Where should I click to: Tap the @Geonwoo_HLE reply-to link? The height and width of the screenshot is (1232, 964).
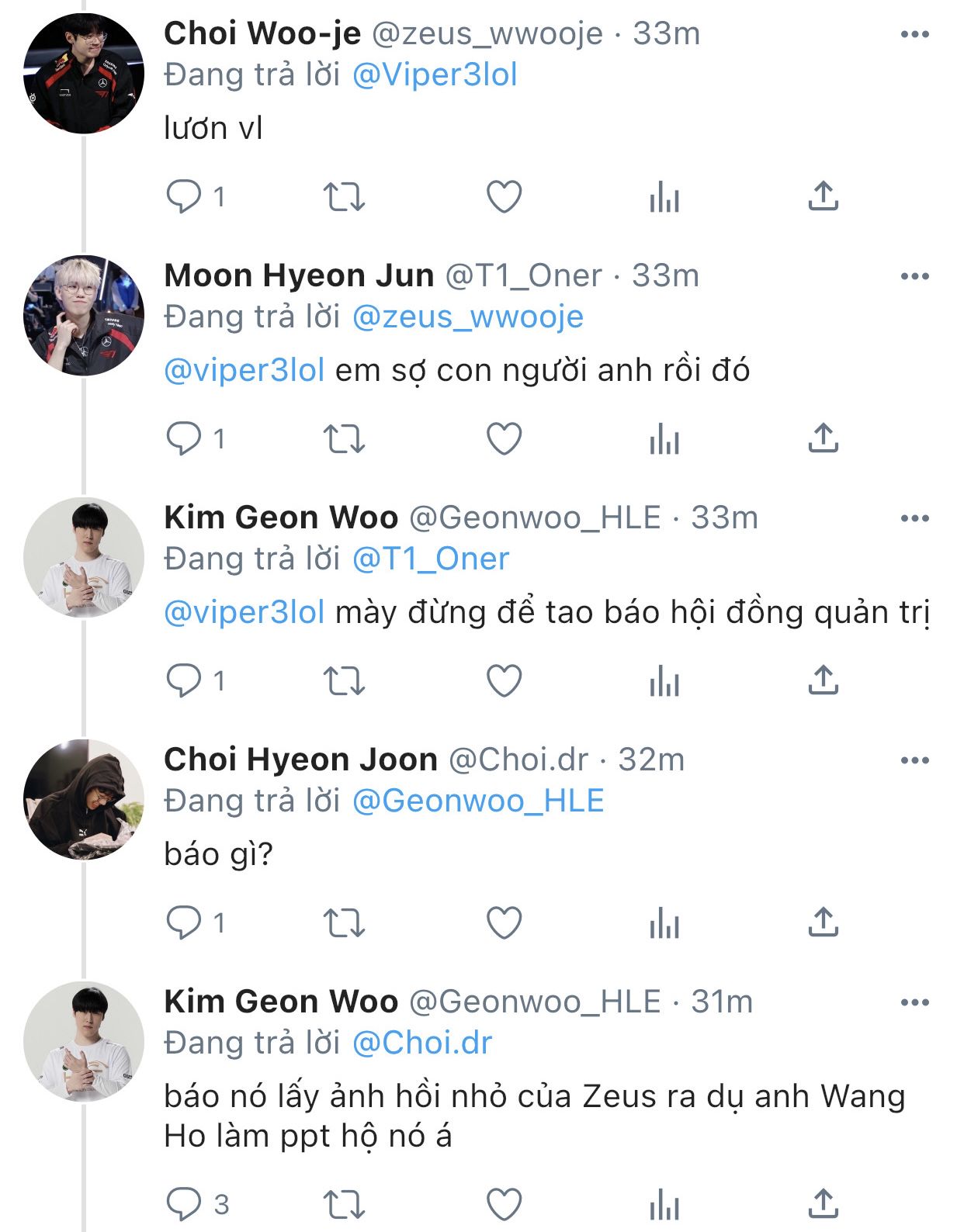[478, 801]
